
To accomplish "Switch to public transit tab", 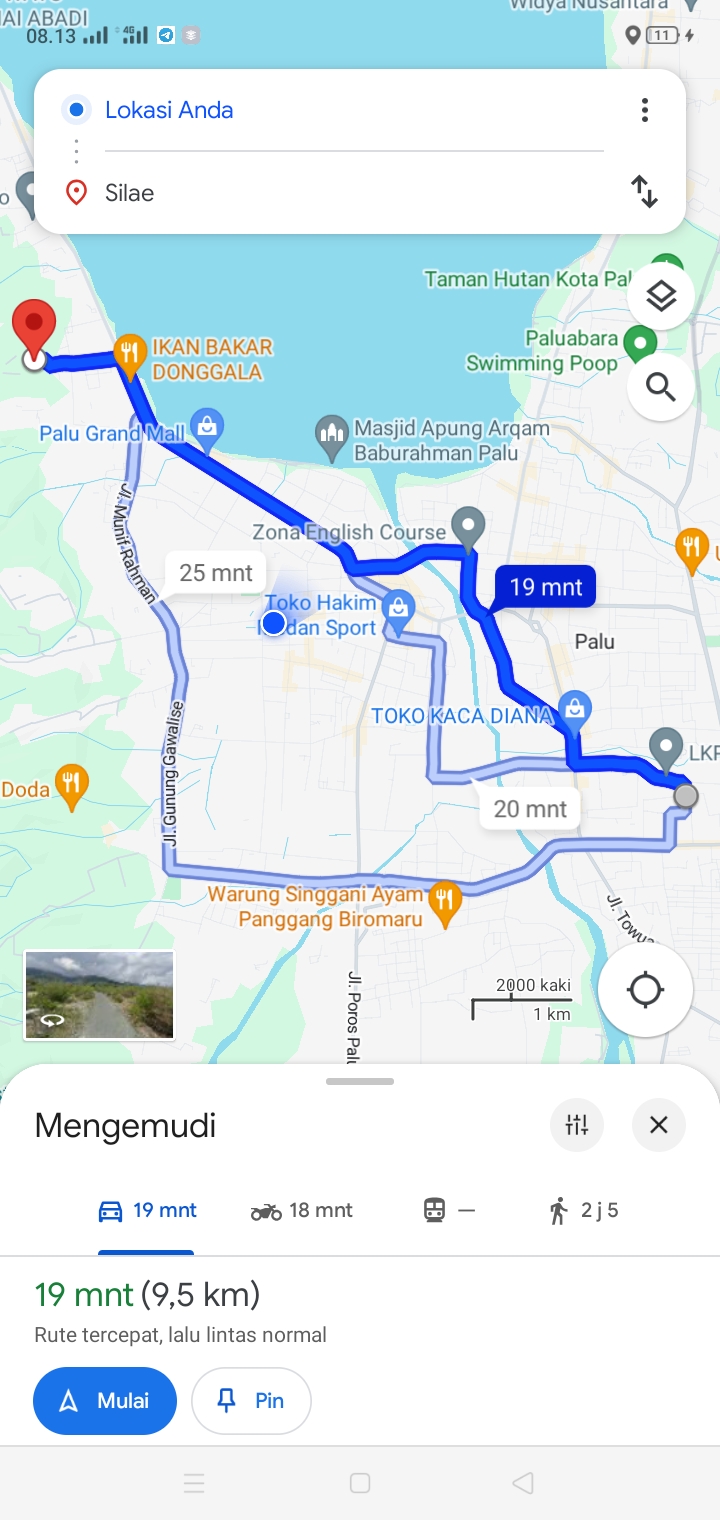I will click(x=449, y=1211).
